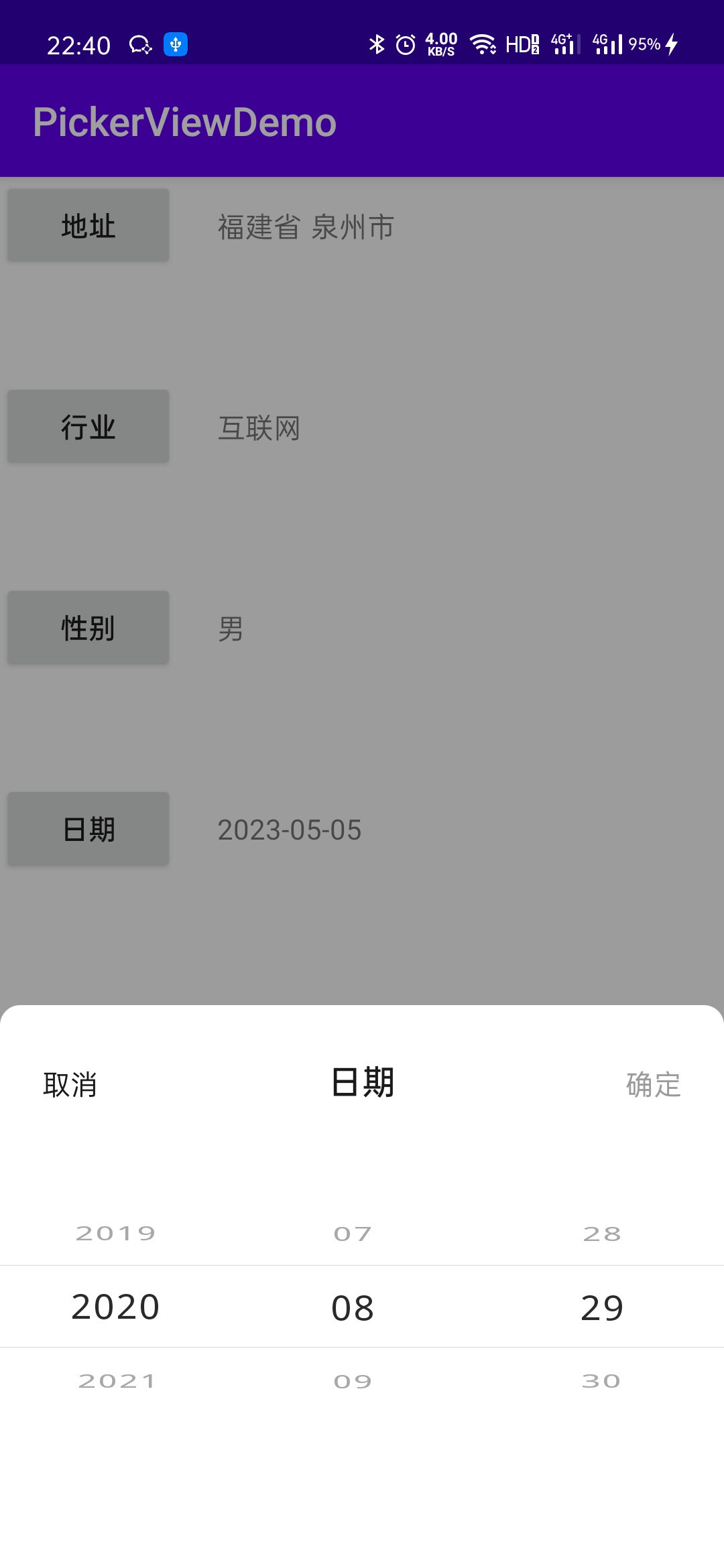Select day 30 in the day wheel
The image size is (724, 1568).
tap(601, 1380)
